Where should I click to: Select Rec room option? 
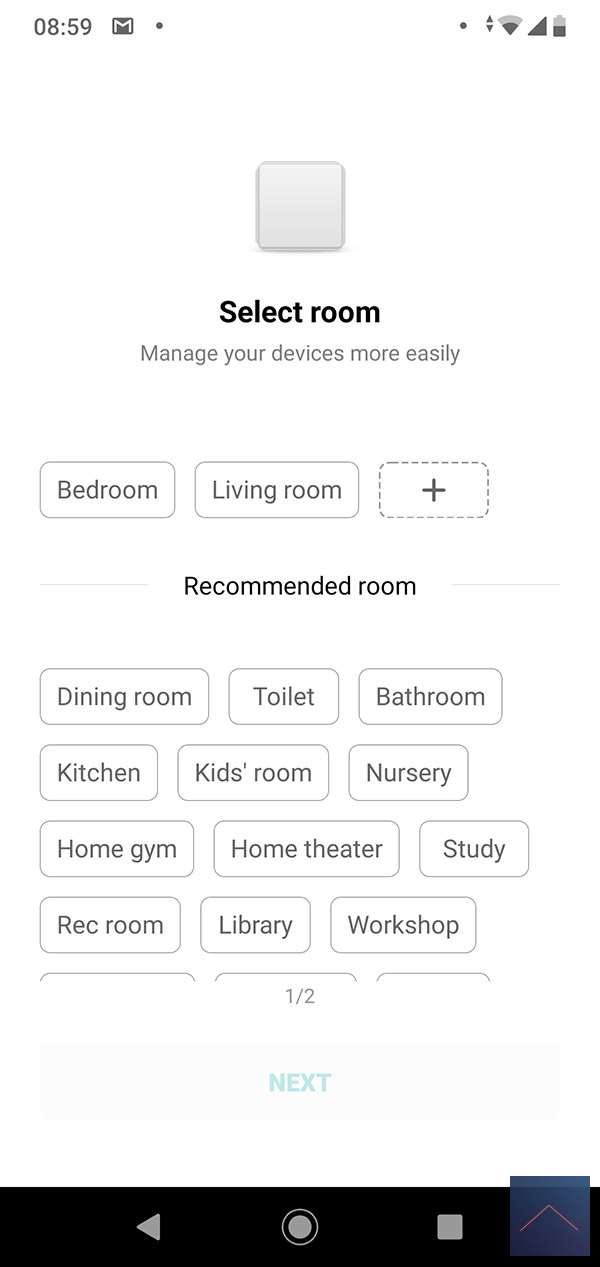click(x=110, y=925)
